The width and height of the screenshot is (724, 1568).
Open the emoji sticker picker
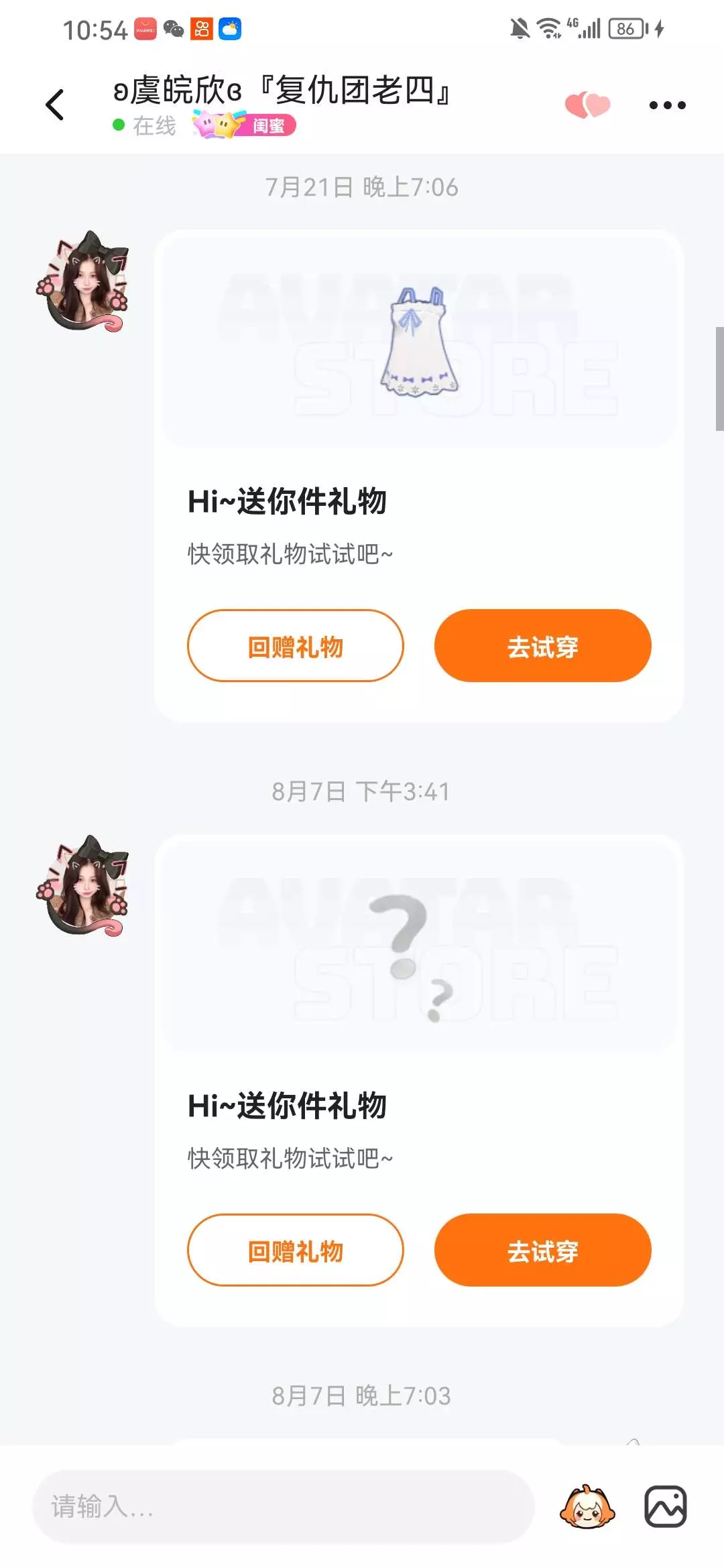(587, 1507)
